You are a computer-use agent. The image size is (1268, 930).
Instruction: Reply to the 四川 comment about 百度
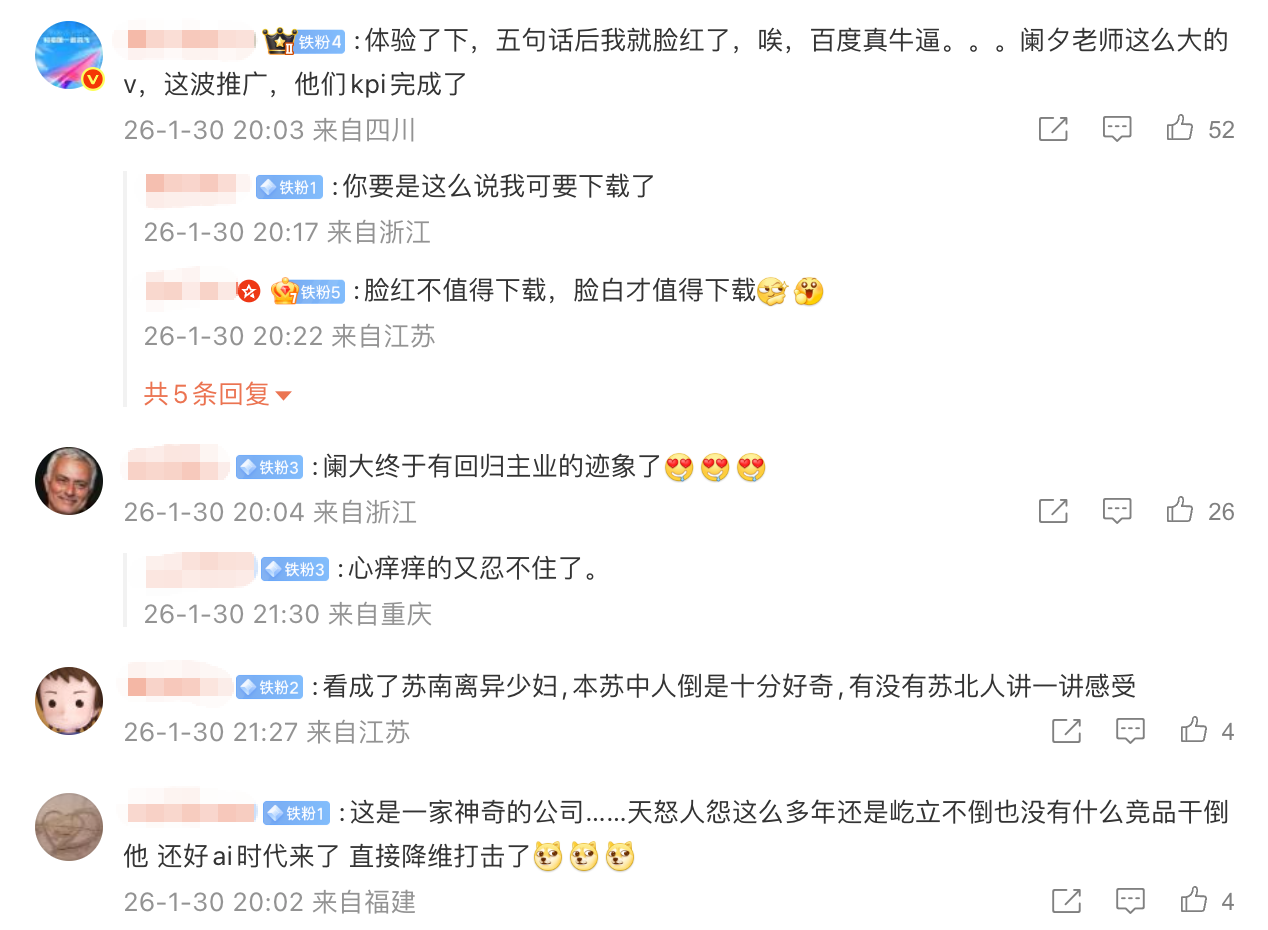click(x=1116, y=128)
